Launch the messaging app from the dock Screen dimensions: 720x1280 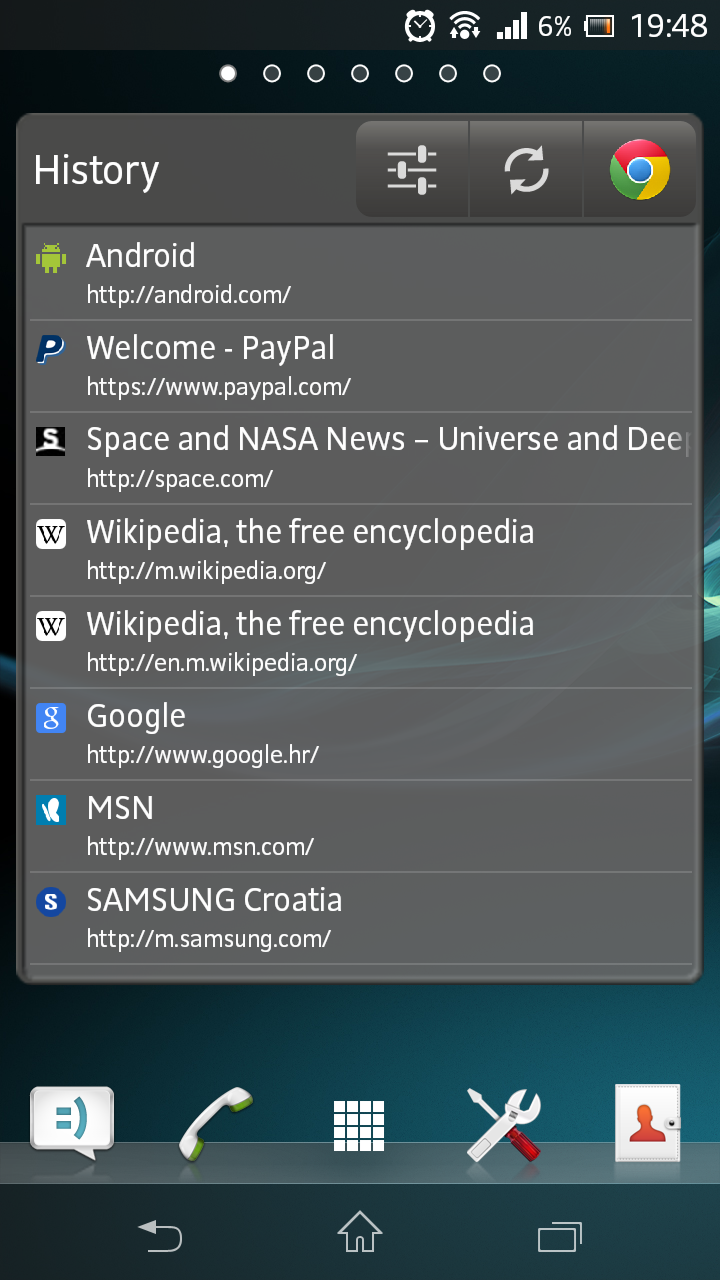[72, 1122]
